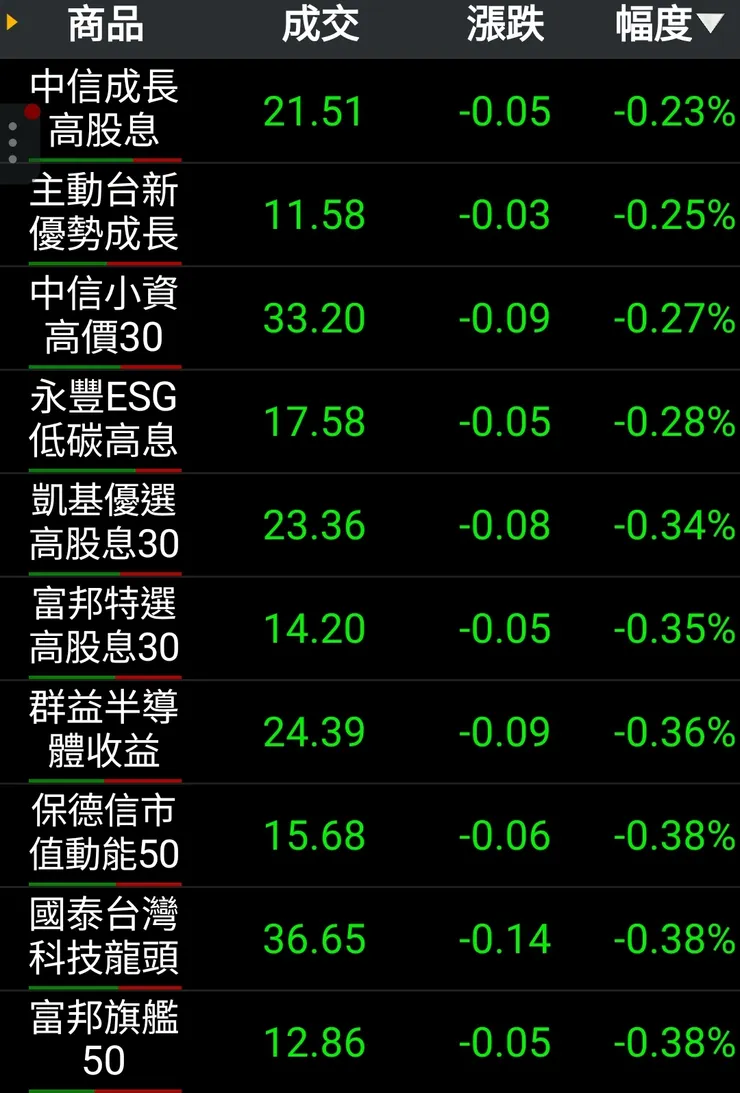The image size is (740, 1093).
Task: Tap the 商品 column header
Action: pos(105,26)
